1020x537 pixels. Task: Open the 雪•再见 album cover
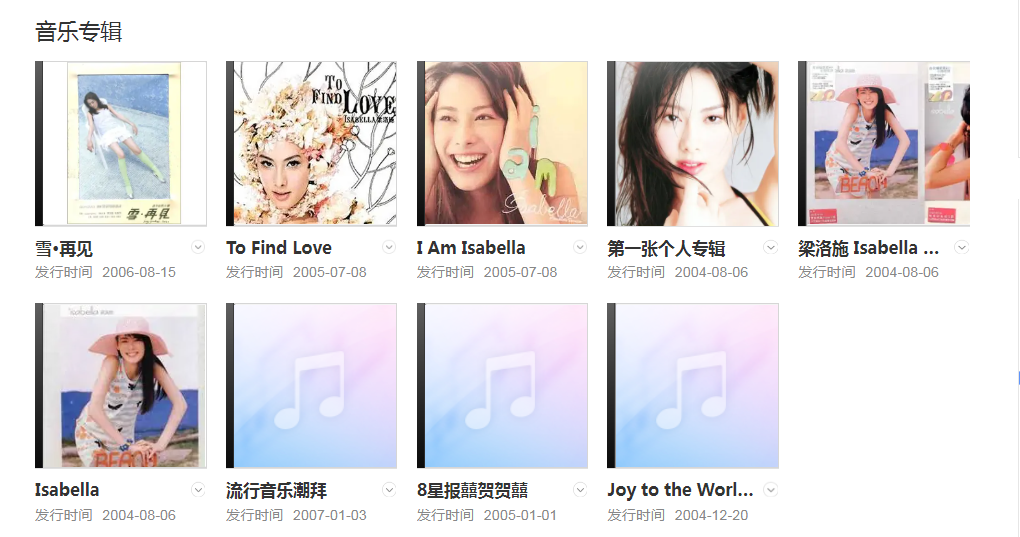(x=121, y=144)
